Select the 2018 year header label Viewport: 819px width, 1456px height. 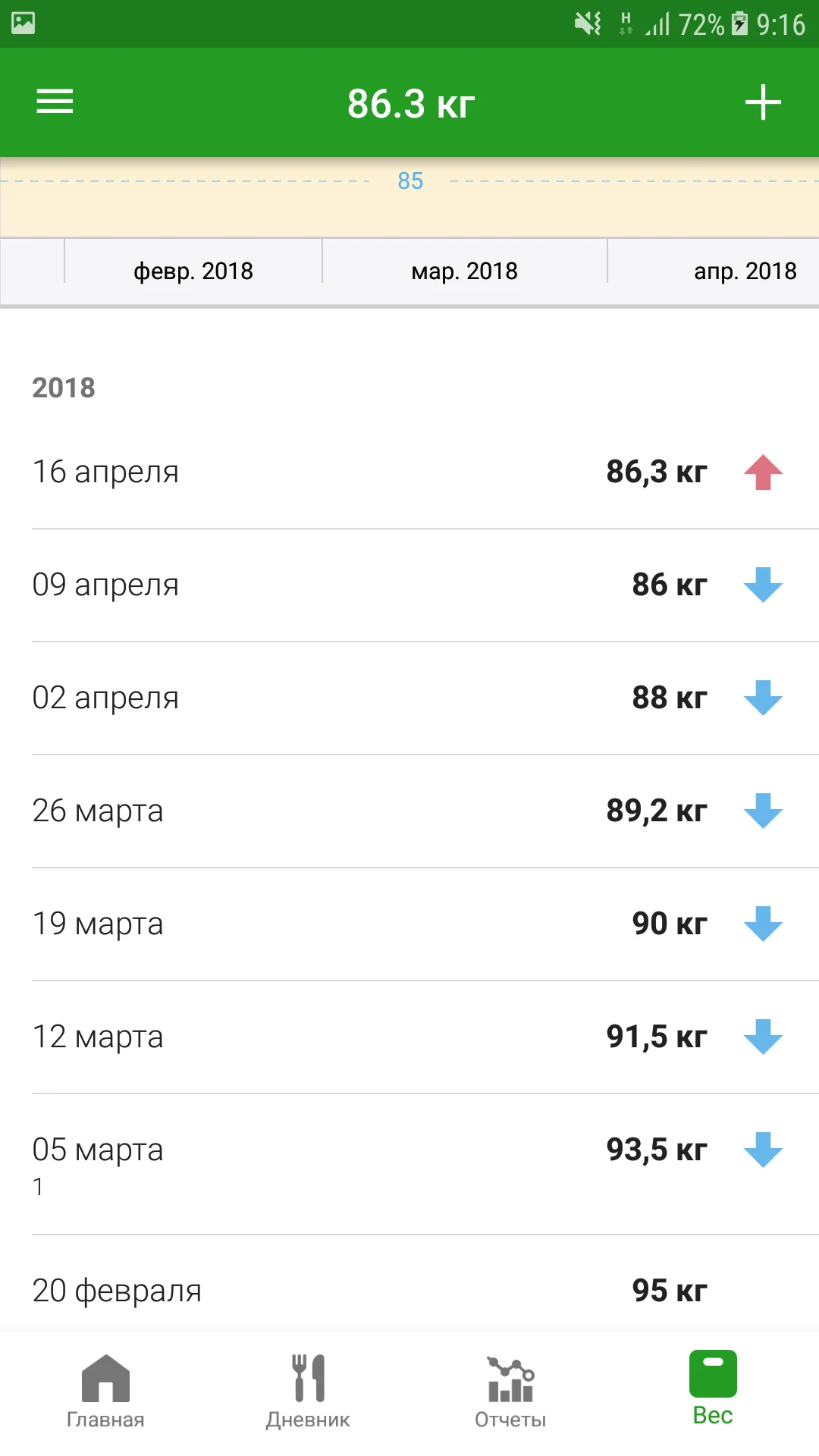(64, 389)
